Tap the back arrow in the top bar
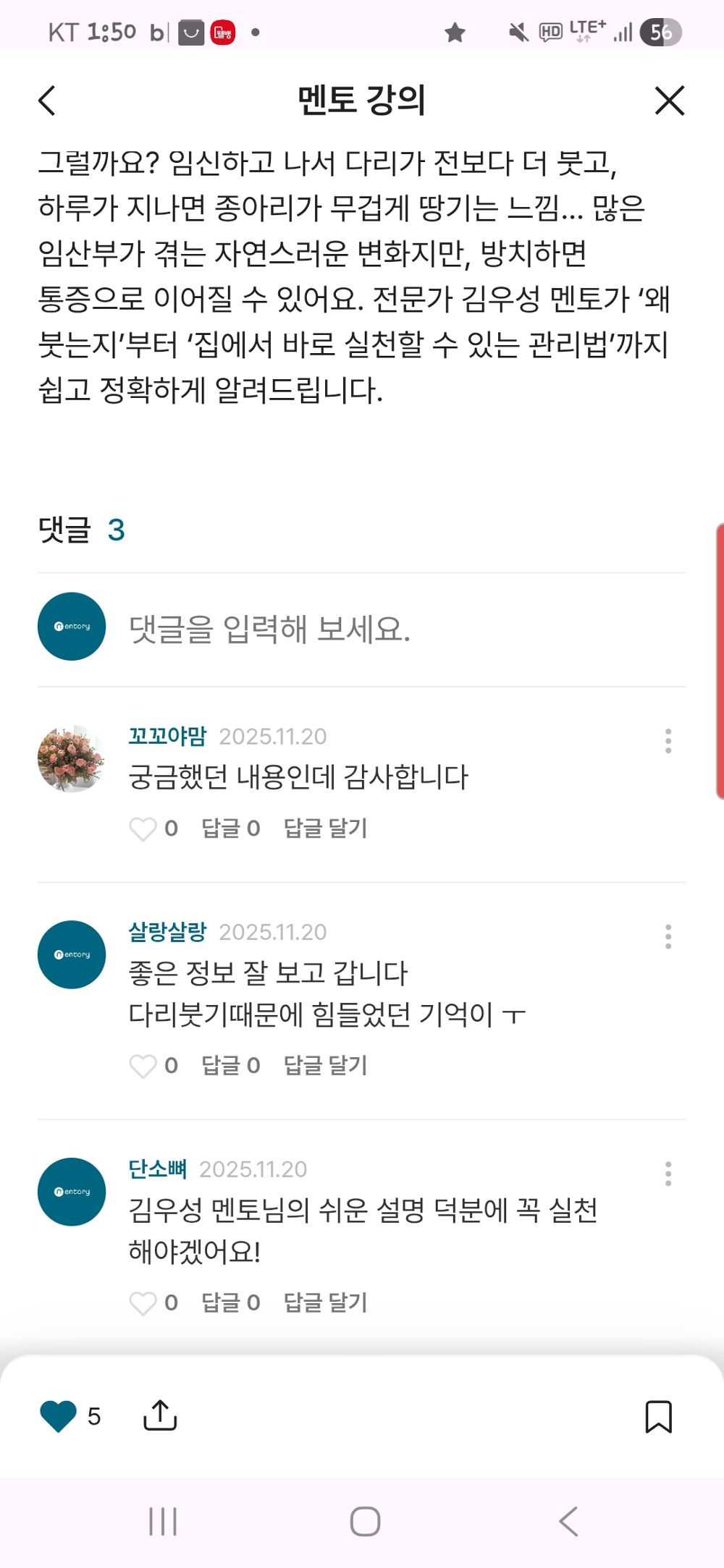Screen dimensions: 724x1568 coord(47,101)
